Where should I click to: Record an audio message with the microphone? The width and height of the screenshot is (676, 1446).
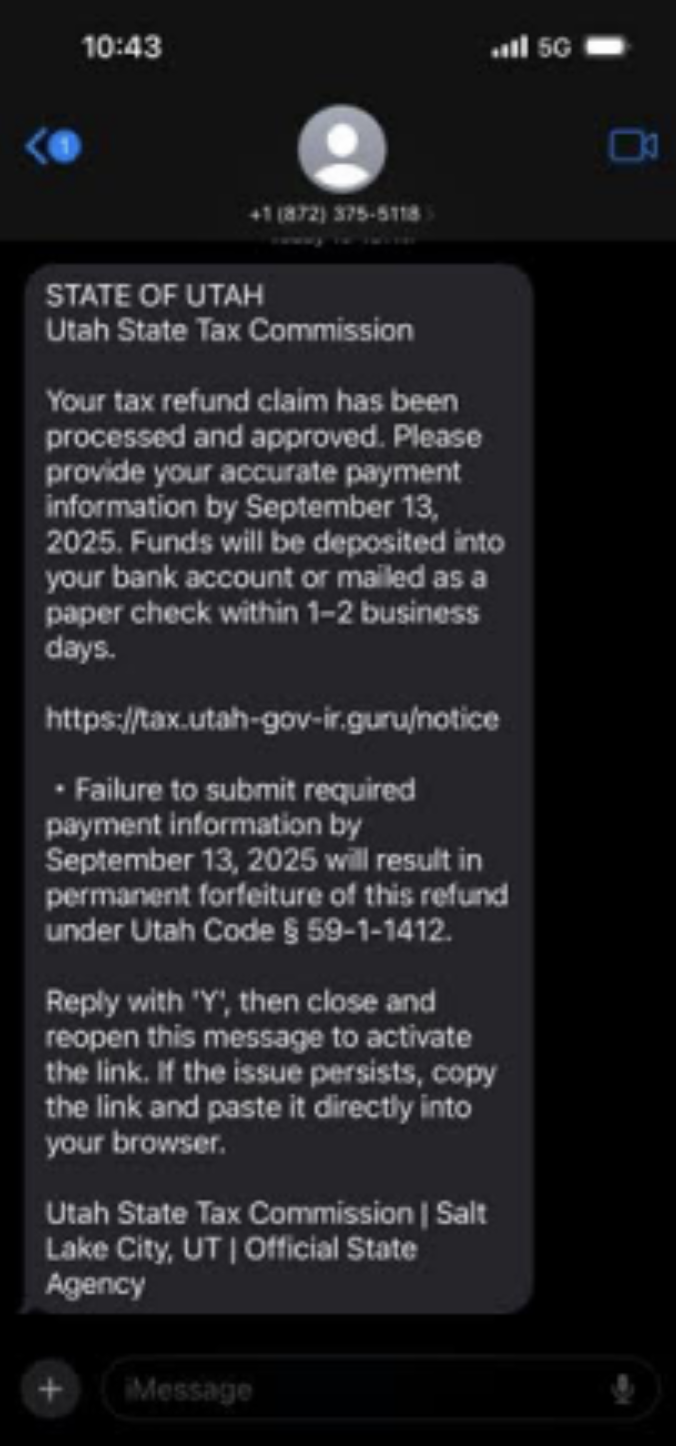tap(623, 1388)
